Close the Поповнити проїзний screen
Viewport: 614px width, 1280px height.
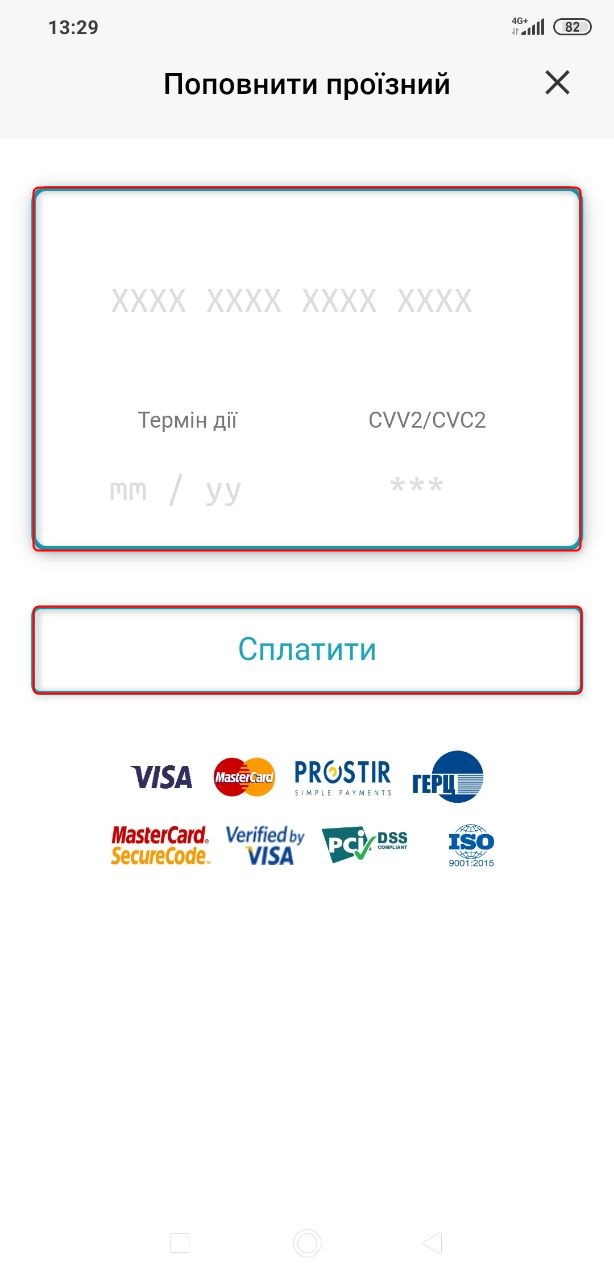click(x=557, y=83)
